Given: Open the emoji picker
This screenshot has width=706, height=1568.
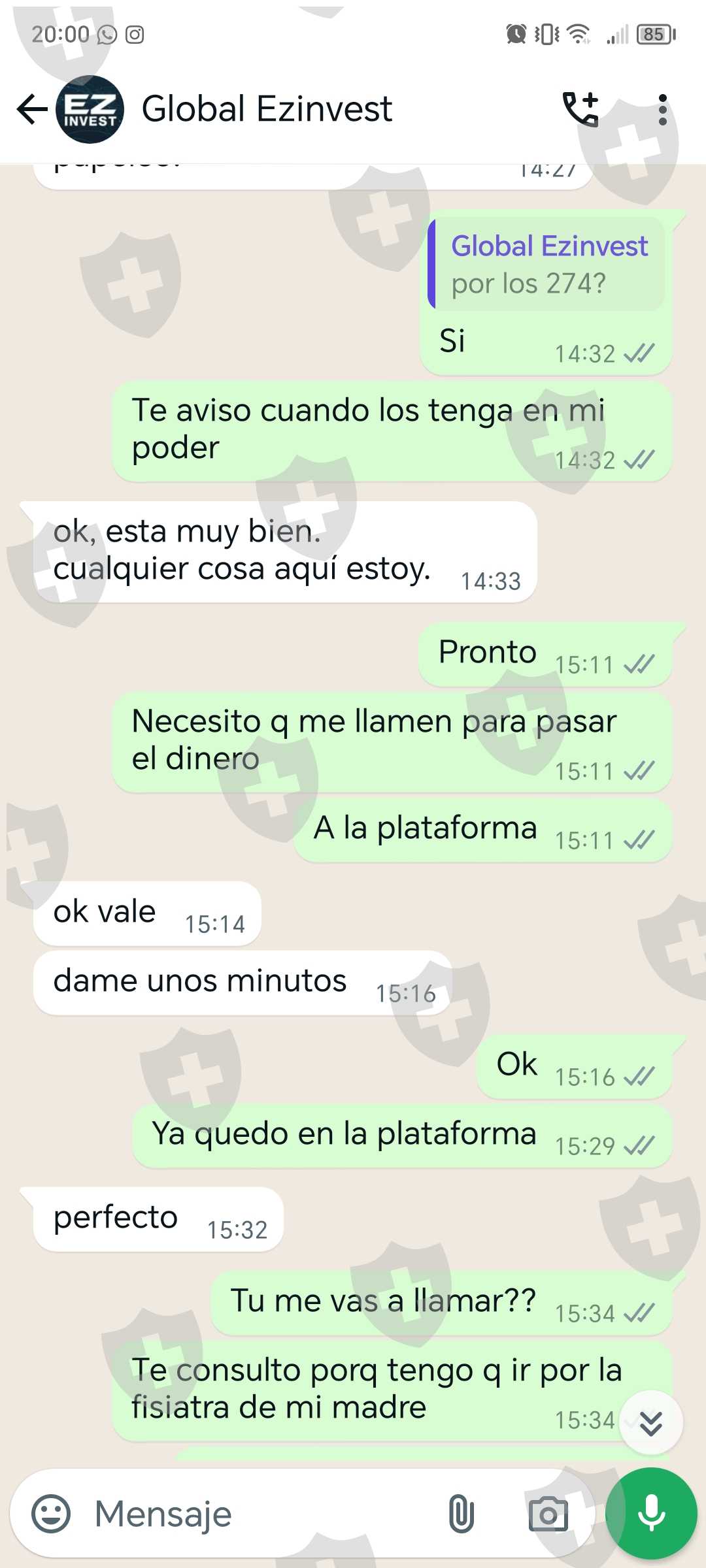Looking at the screenshot, I should [x=51, y=1514].
